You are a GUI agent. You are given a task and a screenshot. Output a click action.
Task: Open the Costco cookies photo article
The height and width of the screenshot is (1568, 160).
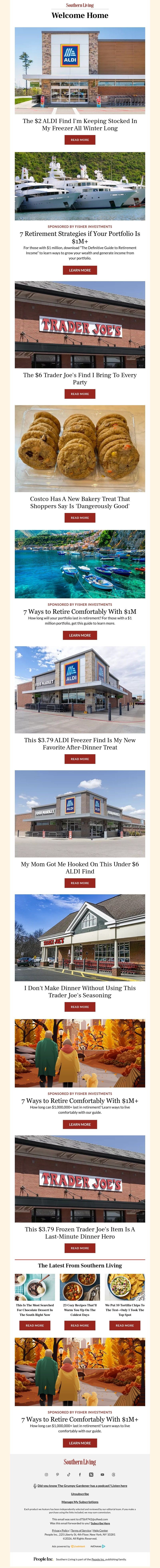point(80,449)
